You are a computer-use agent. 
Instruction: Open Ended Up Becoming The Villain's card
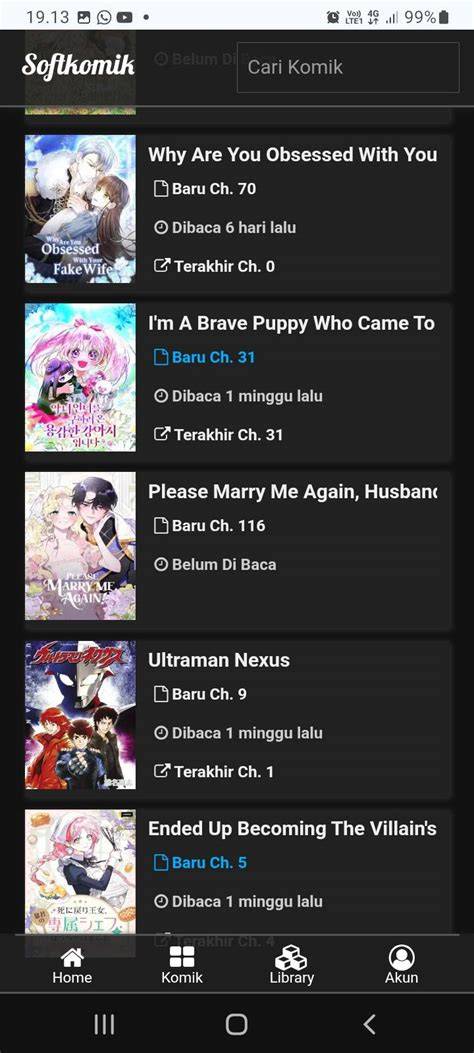238,872
